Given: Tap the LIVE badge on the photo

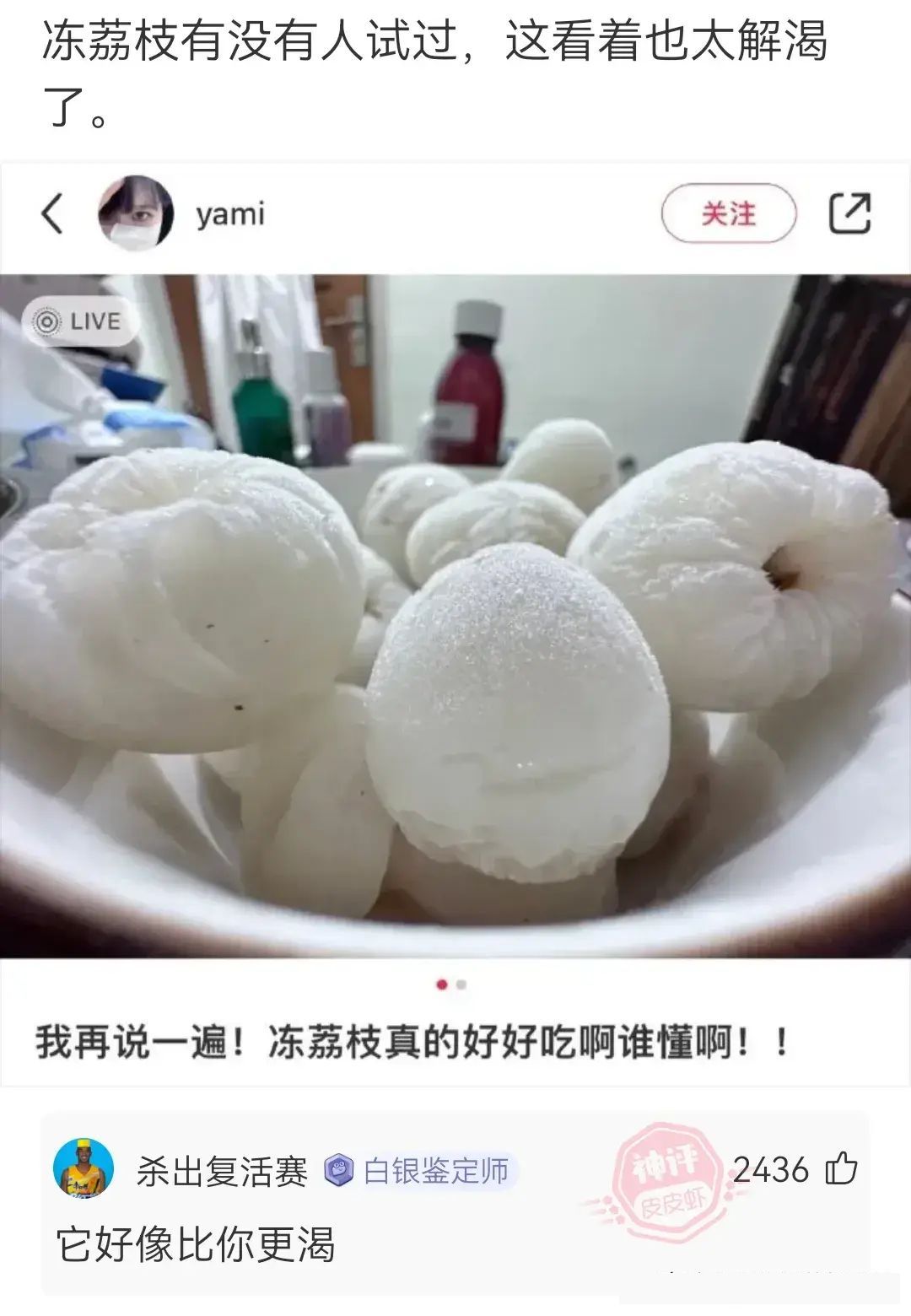Looking at the screenshot, I should click(x=80, y=321).
